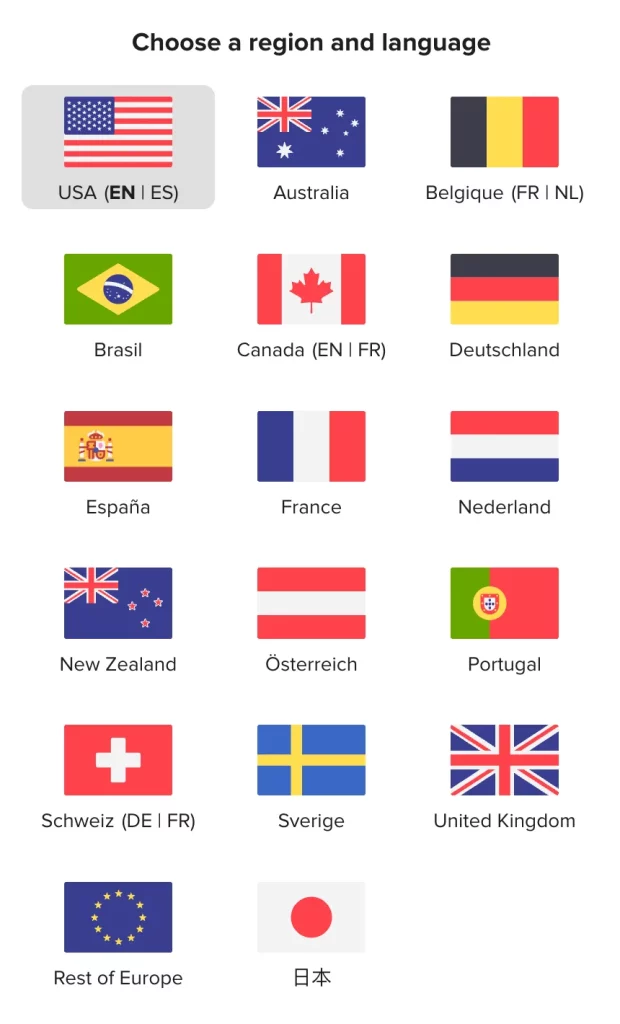Pick Brasil from the region grid

point(118,304)
